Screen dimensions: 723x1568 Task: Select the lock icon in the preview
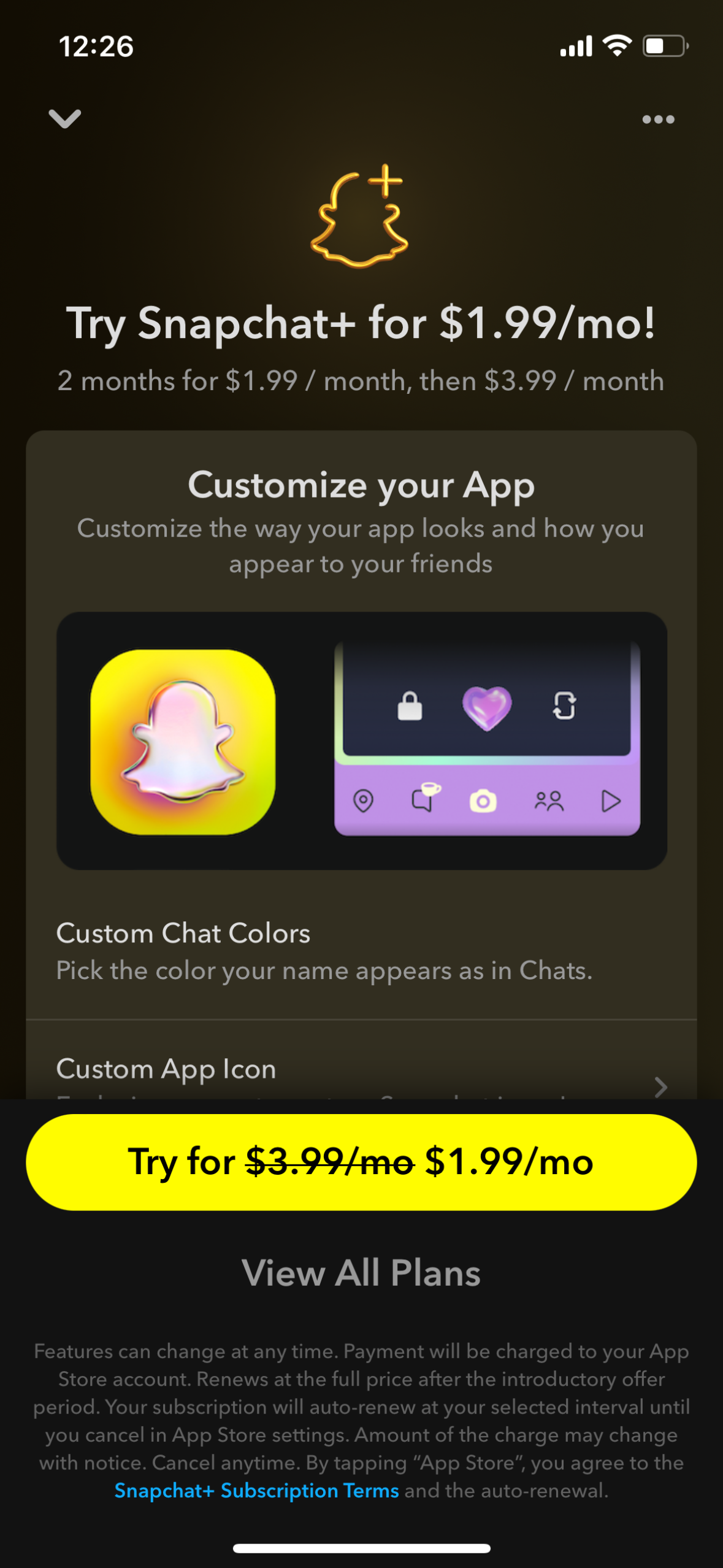[x=409, y=707]
